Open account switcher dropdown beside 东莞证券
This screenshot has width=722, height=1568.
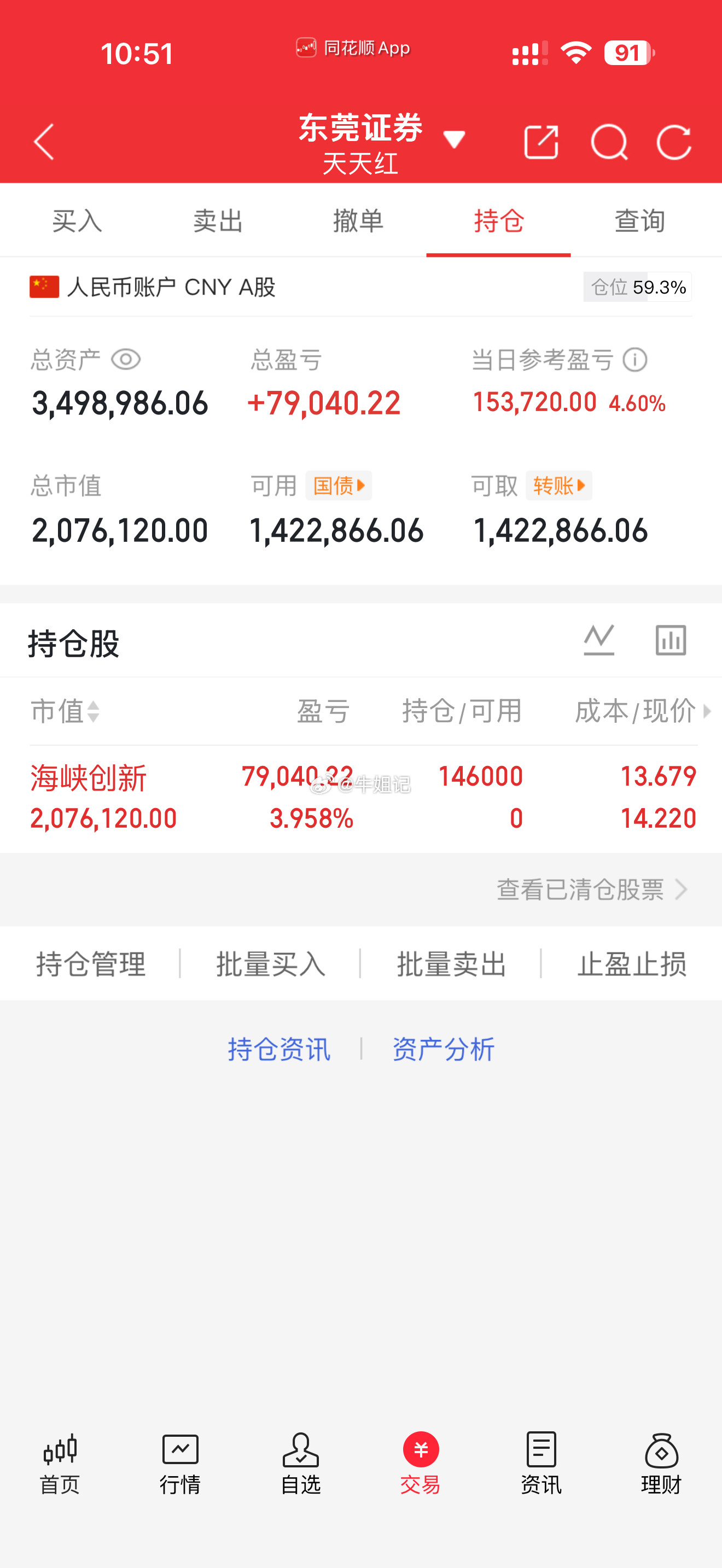(454, 139)
